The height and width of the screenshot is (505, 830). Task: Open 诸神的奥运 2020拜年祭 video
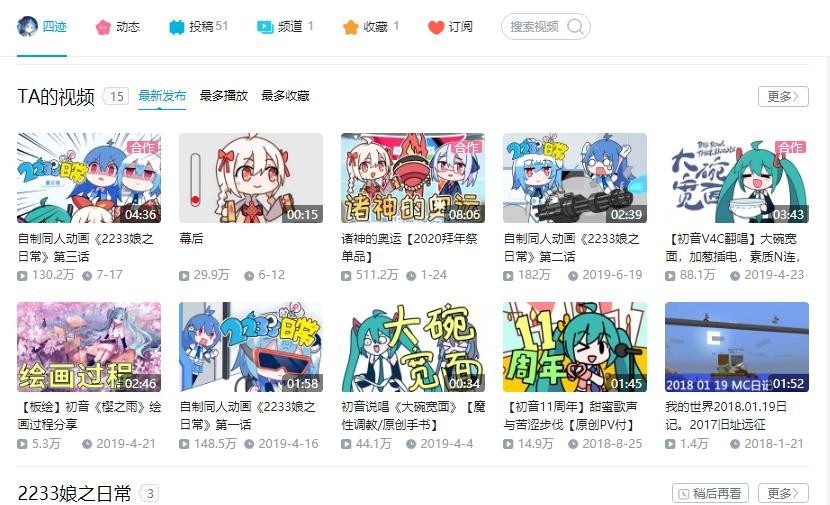[x=412, y=177]
